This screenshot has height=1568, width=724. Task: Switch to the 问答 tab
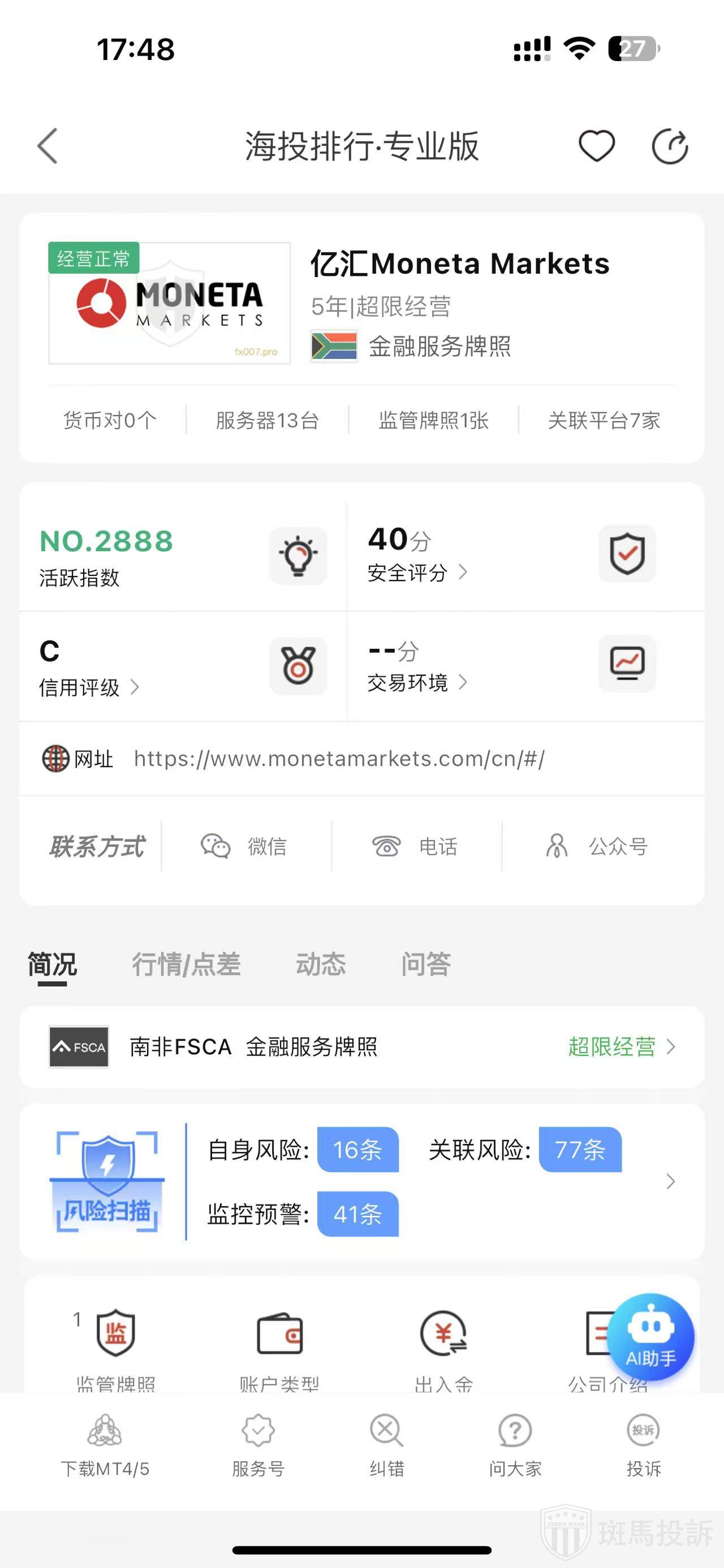(425, 964)
